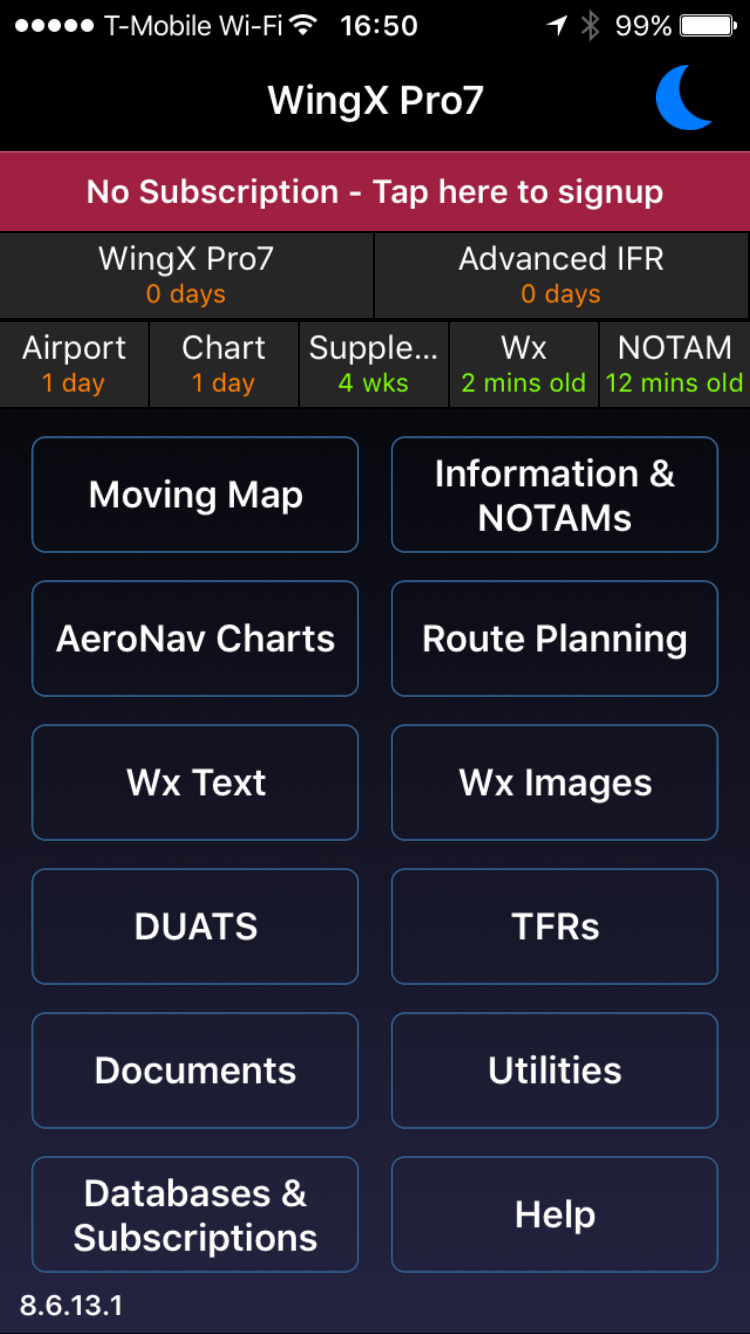Open Documents
The image size is (750, 1334).
click(195, 1071)
